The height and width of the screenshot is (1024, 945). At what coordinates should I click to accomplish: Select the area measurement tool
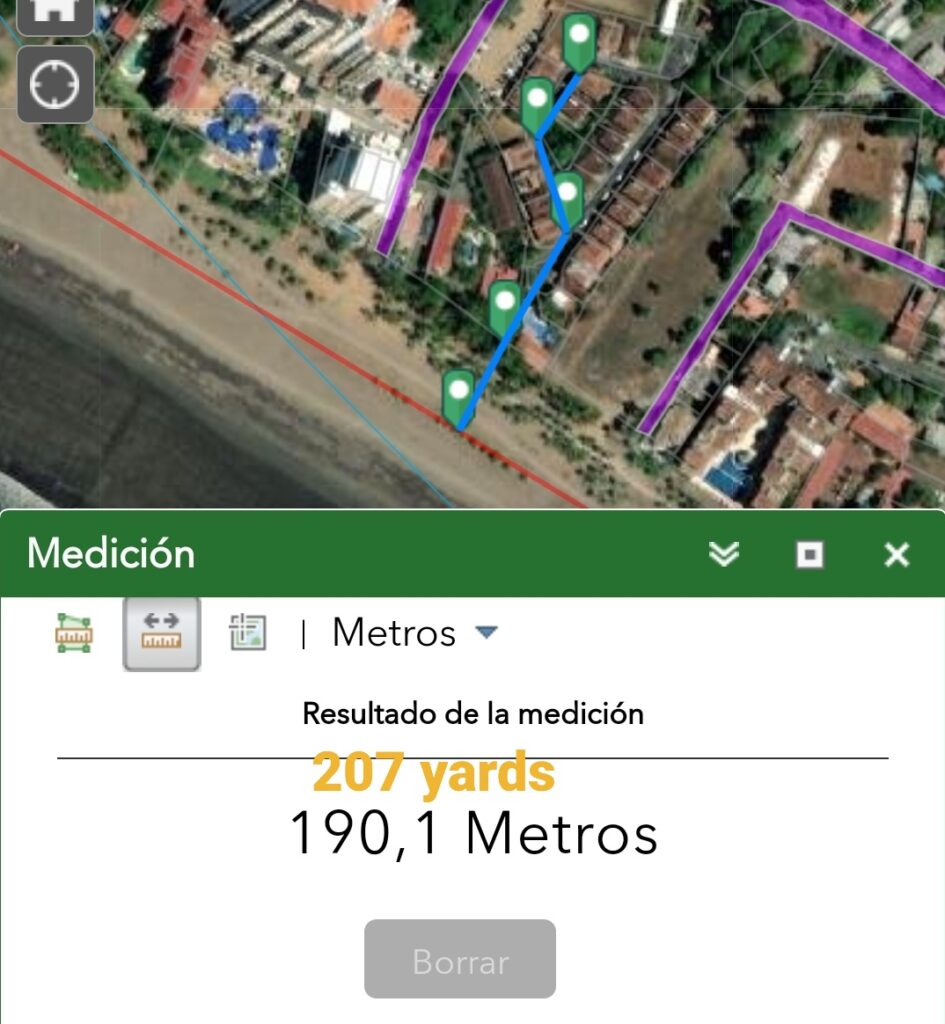pos(73,633)
